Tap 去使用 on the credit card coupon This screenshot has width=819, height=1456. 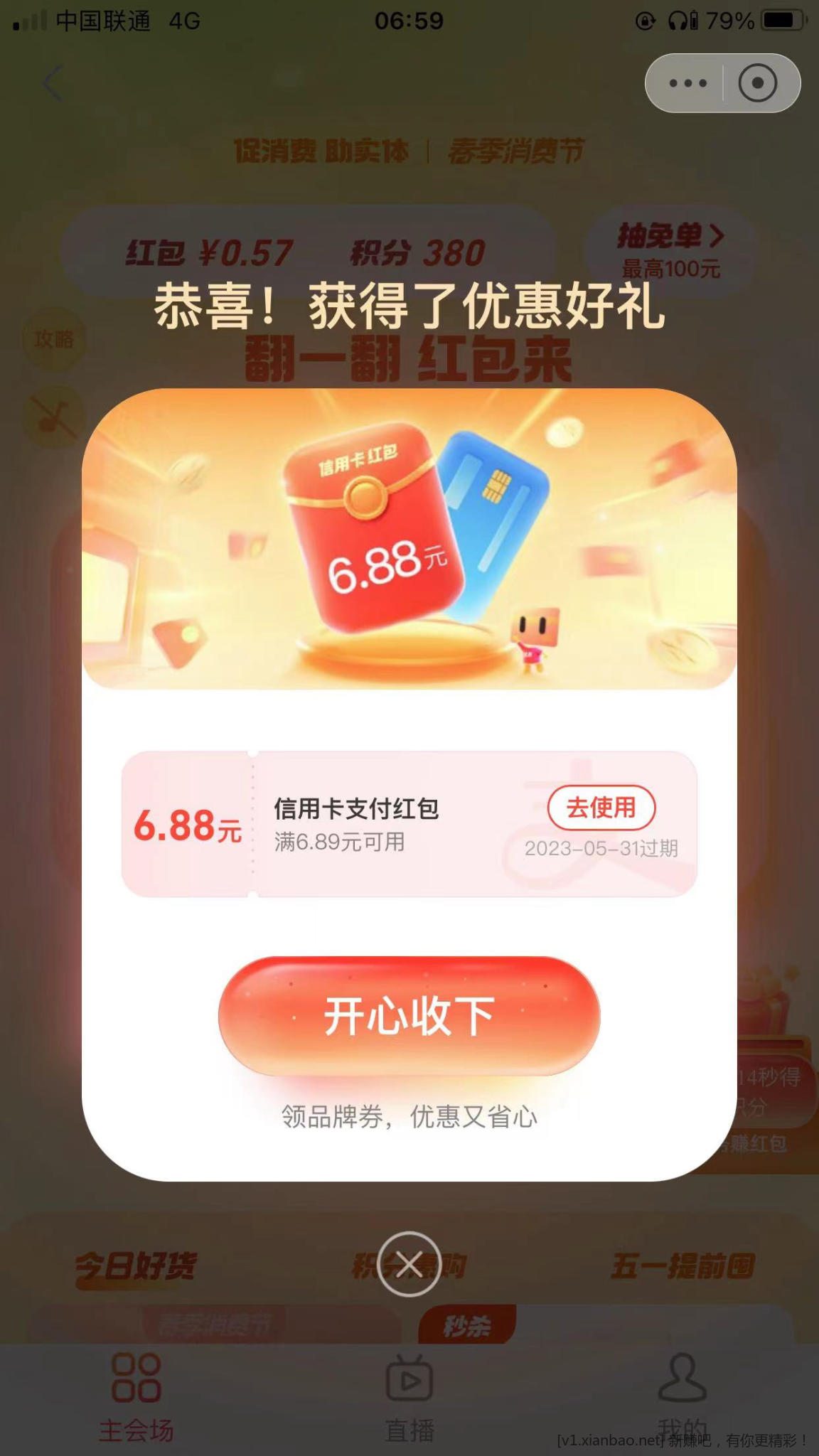coord(601,808)
